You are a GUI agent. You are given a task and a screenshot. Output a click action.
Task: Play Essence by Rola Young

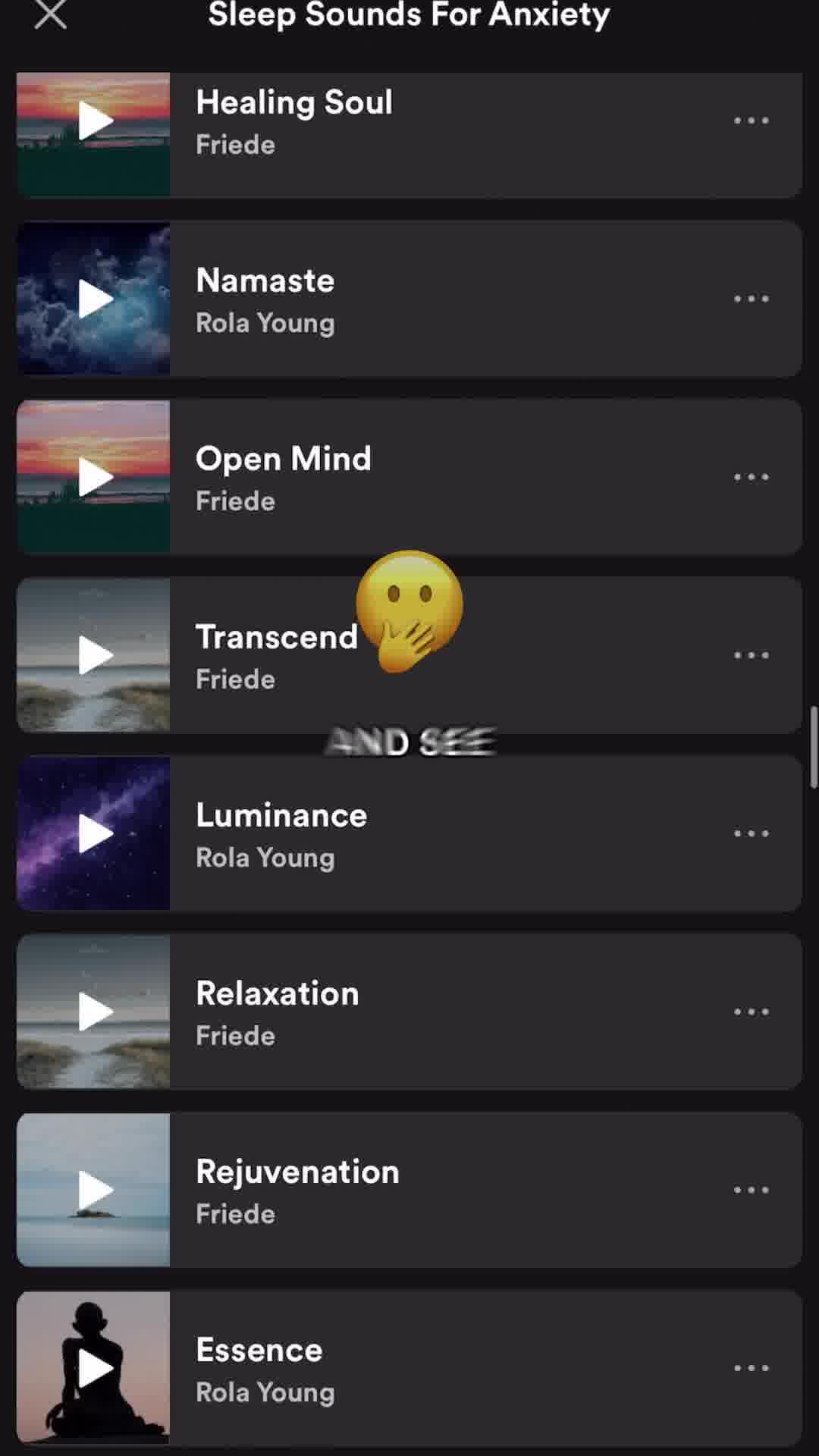click(95, 1368)
